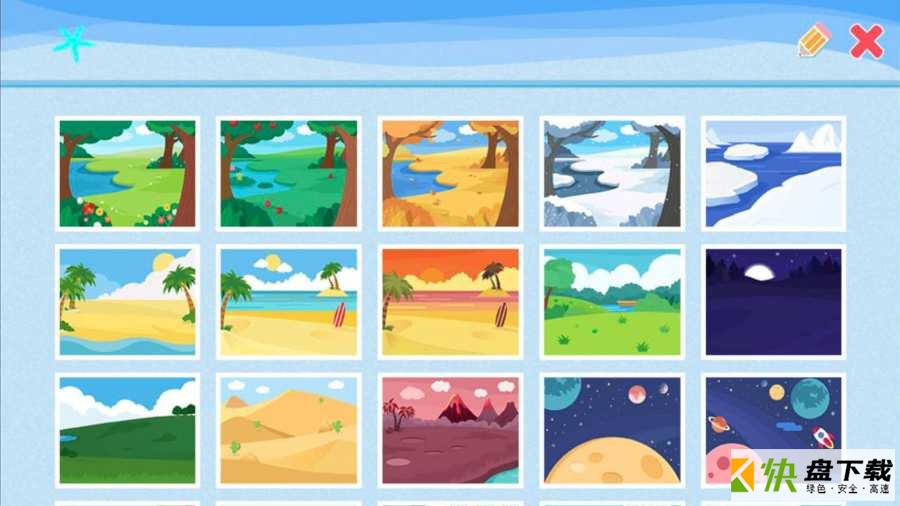Select the snowy winter forest scene
The image size is (900, 506).
[x=611, y=173]
